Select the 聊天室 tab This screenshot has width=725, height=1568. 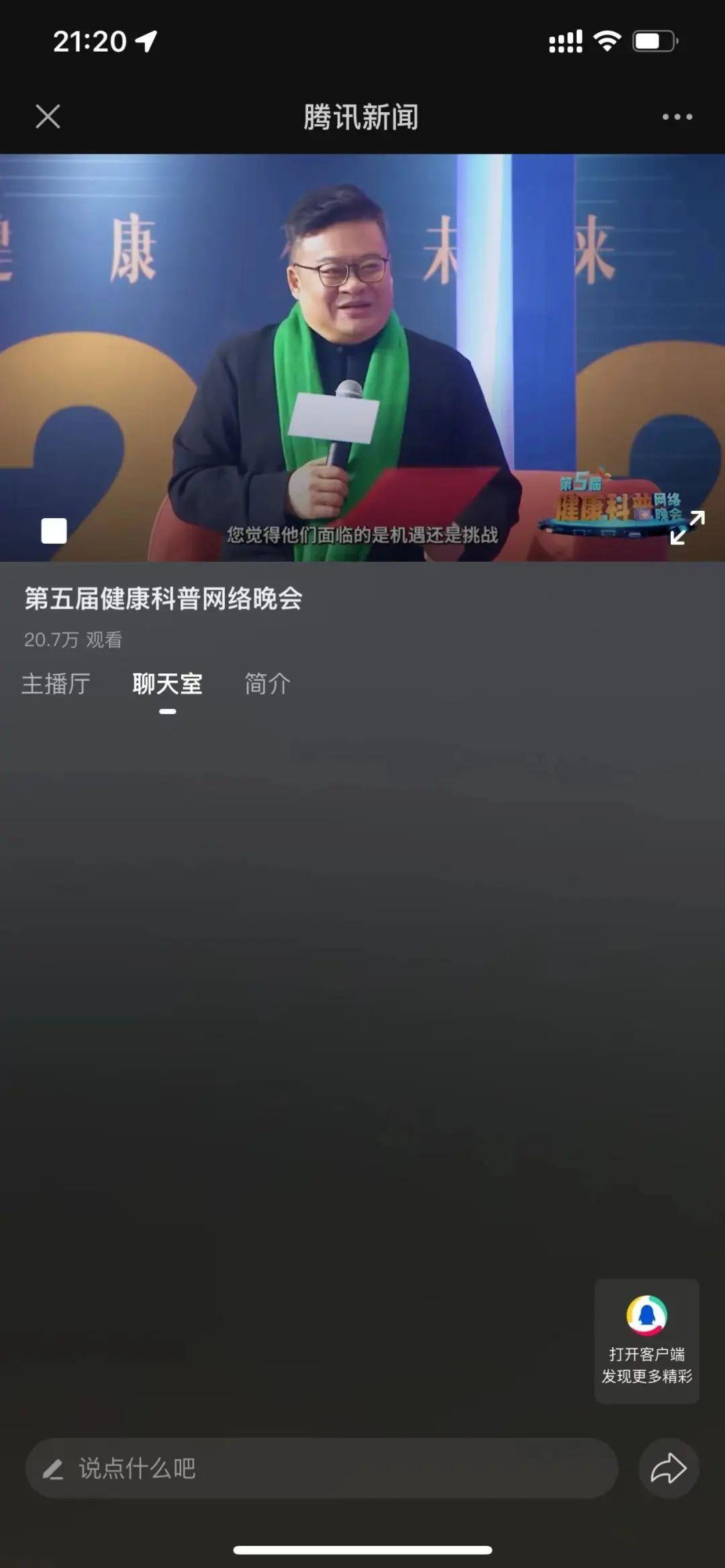coord(167,684)
